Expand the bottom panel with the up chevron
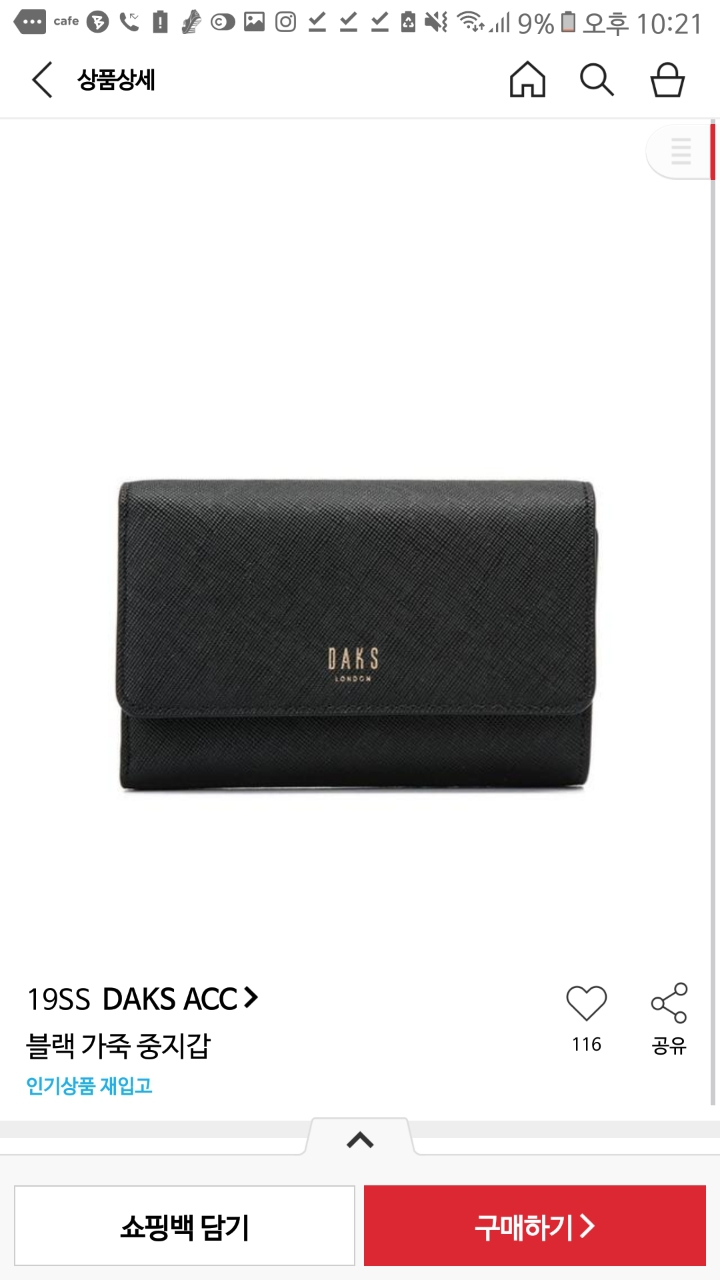 point(360,1139)
